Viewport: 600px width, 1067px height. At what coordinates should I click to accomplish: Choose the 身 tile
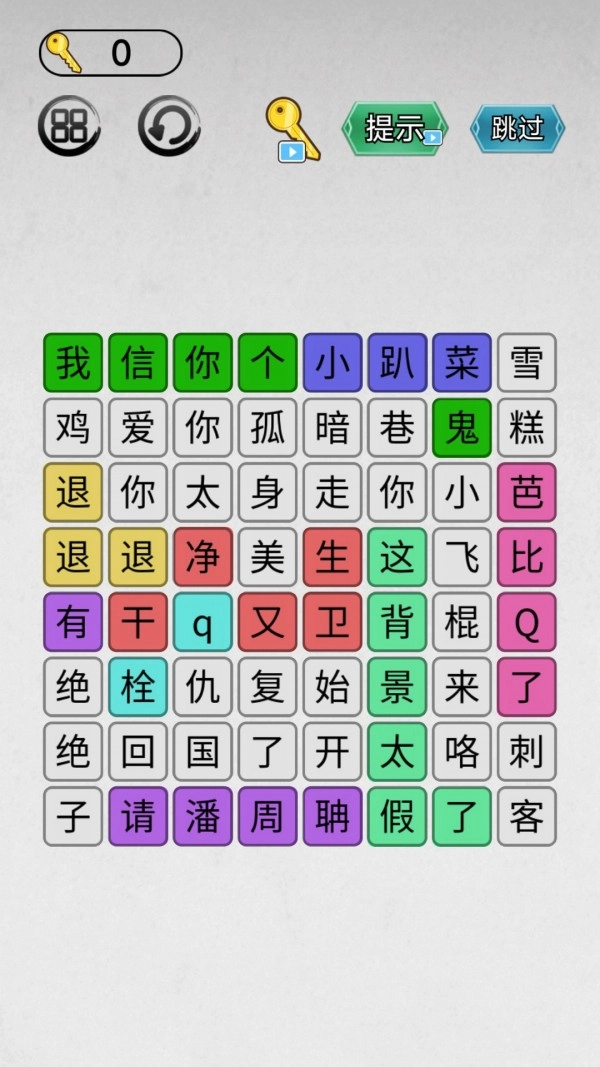[267, 492]
